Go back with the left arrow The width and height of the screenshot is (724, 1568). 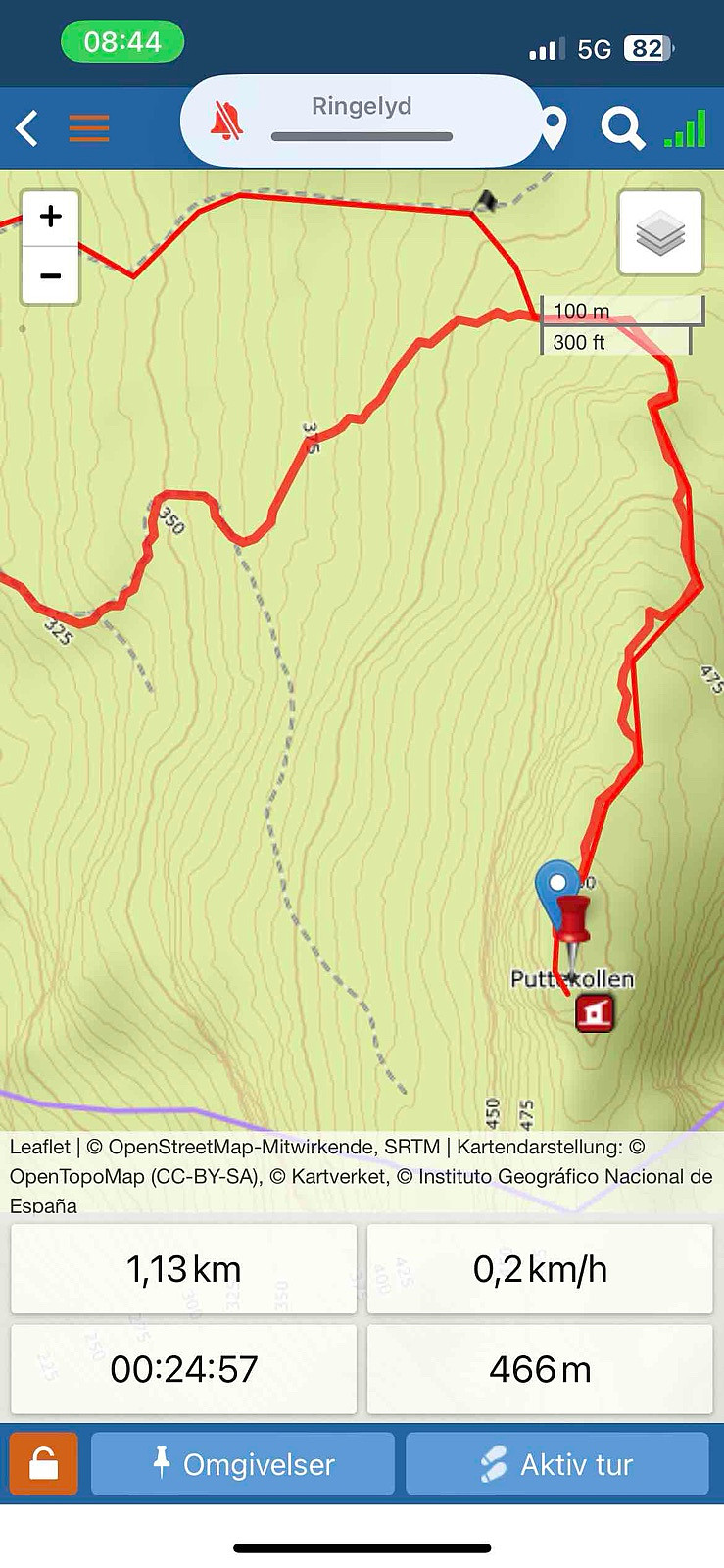click(26, 128)
